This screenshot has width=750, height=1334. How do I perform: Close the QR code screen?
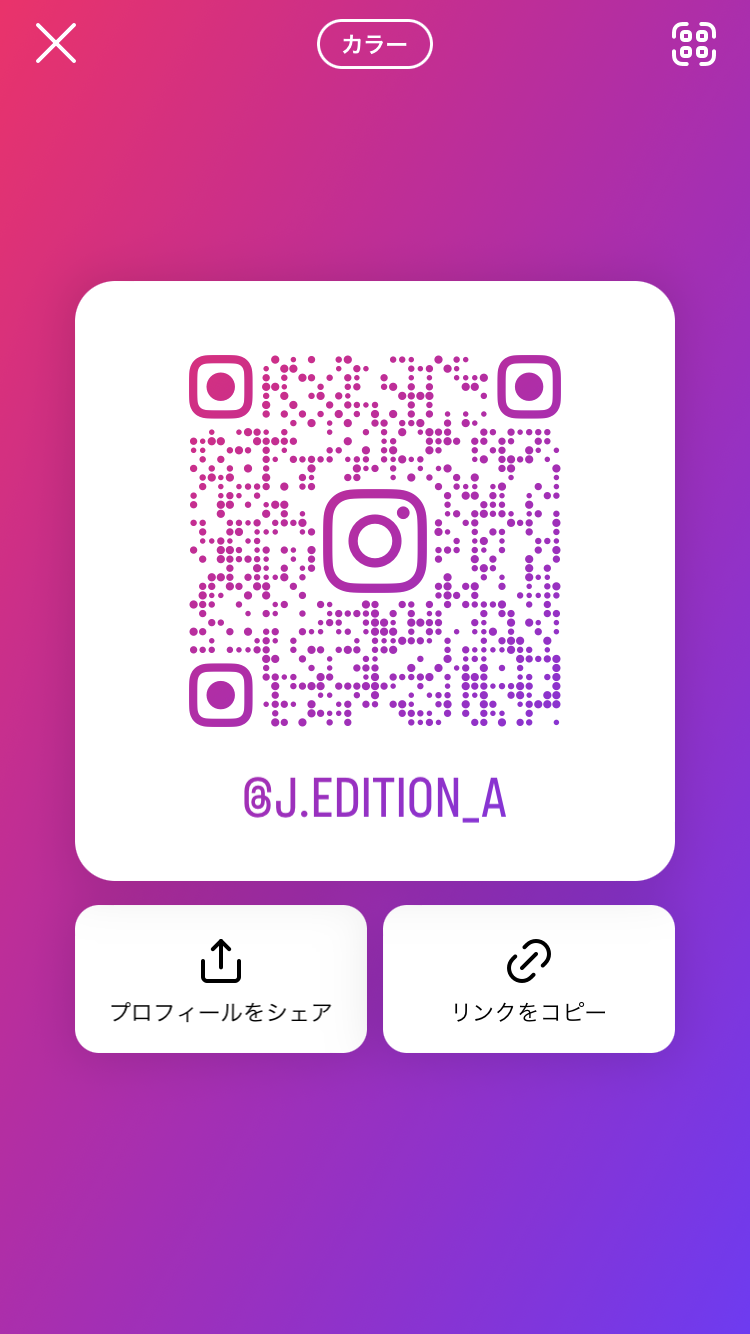[56, 43]
